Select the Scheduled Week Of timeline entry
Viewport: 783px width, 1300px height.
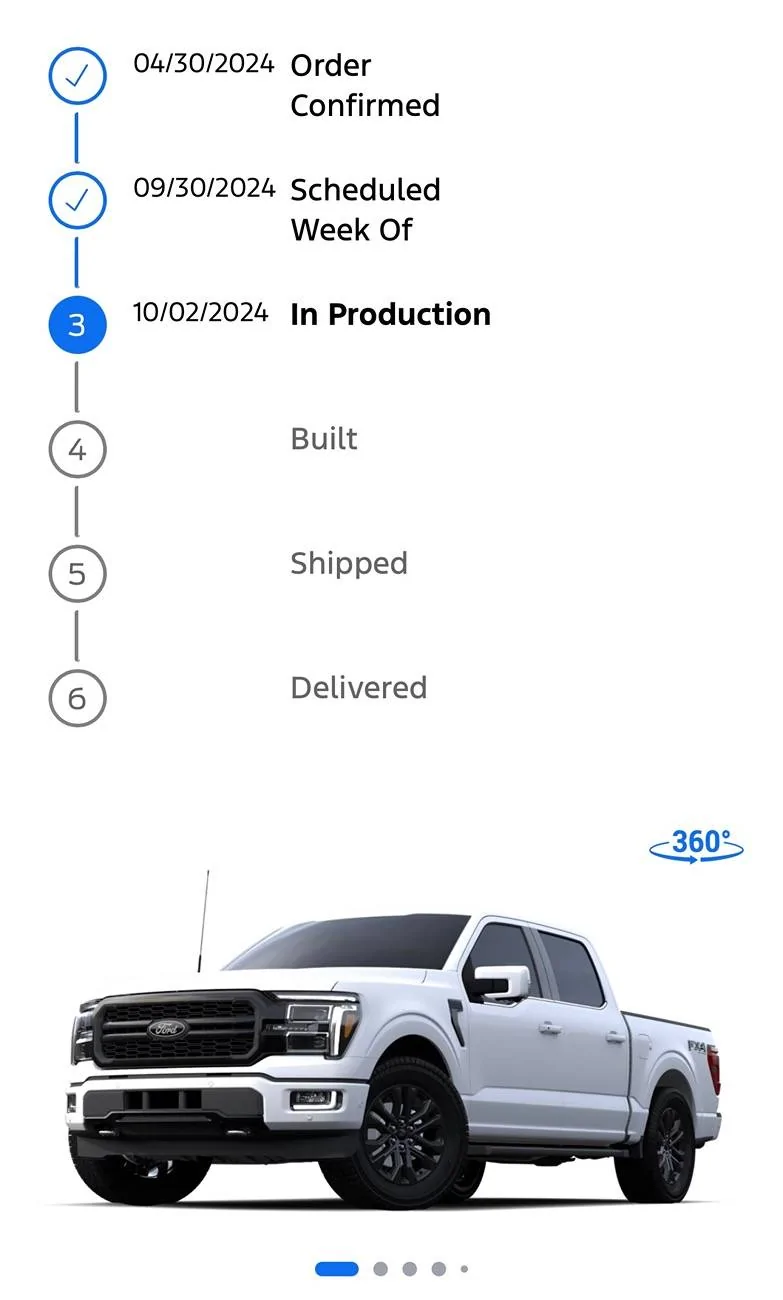pos(365,210)
